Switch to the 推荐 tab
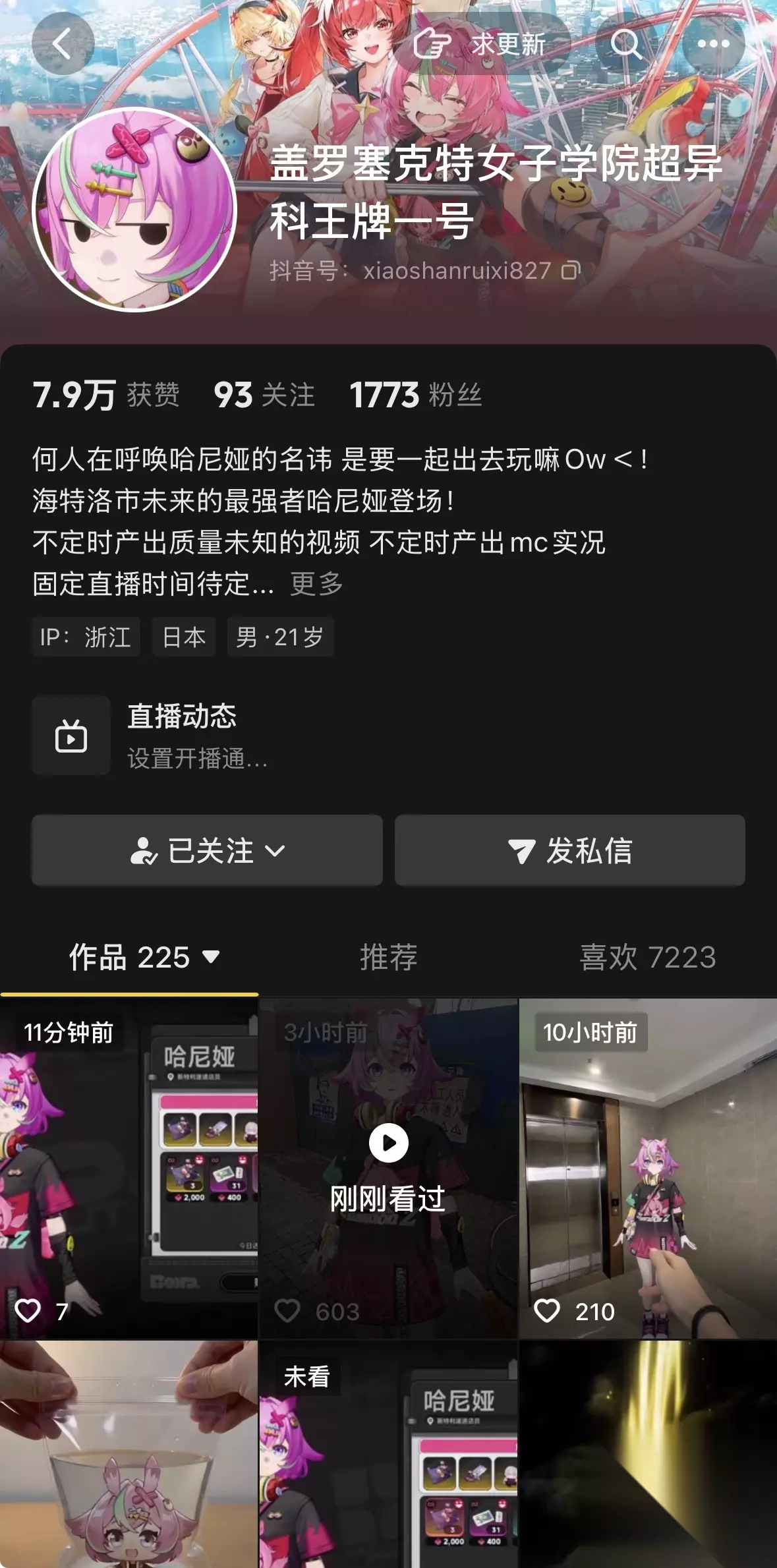Viewport: 777px width, 1568px height. coord(389,957)
